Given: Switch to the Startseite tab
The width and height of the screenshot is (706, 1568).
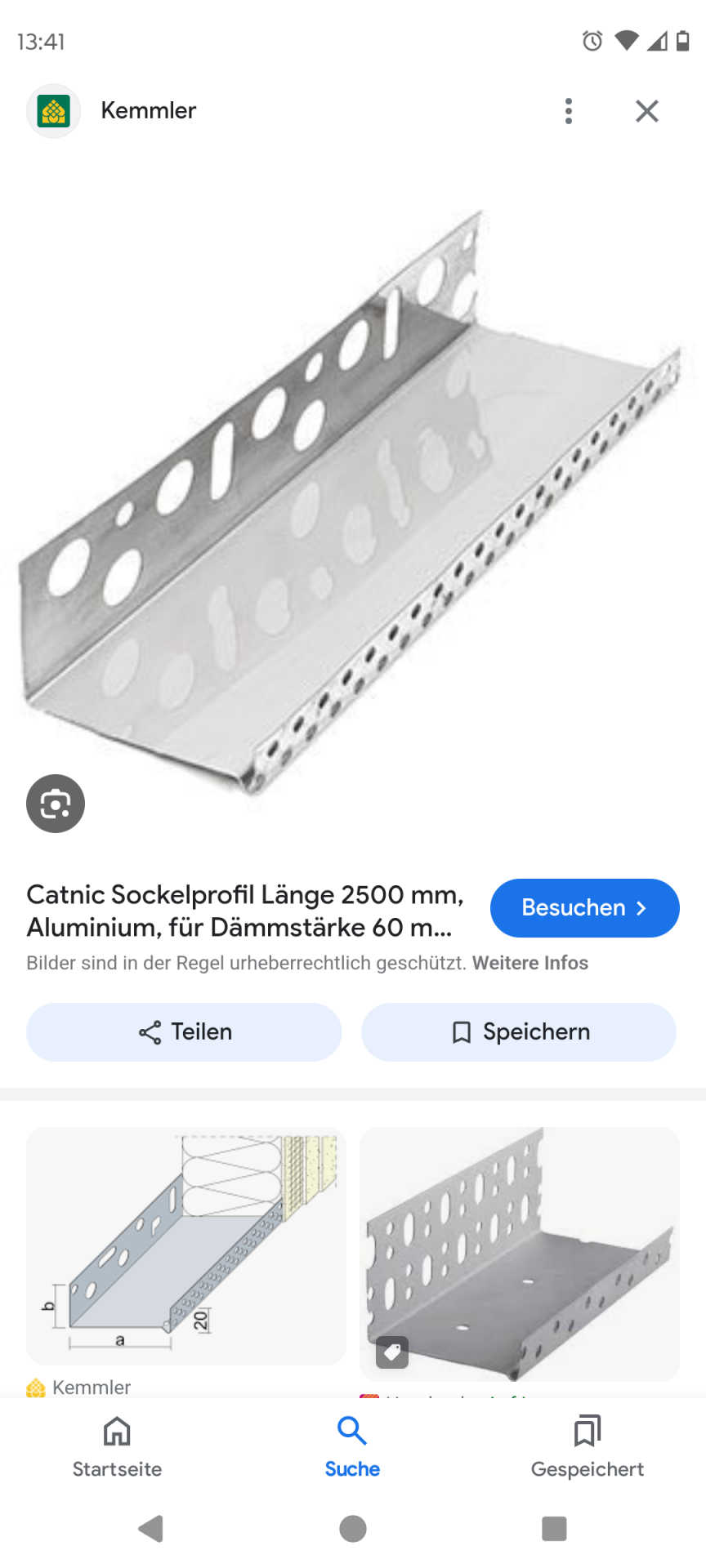Looking at the screenshot, I should (117, 1447).
